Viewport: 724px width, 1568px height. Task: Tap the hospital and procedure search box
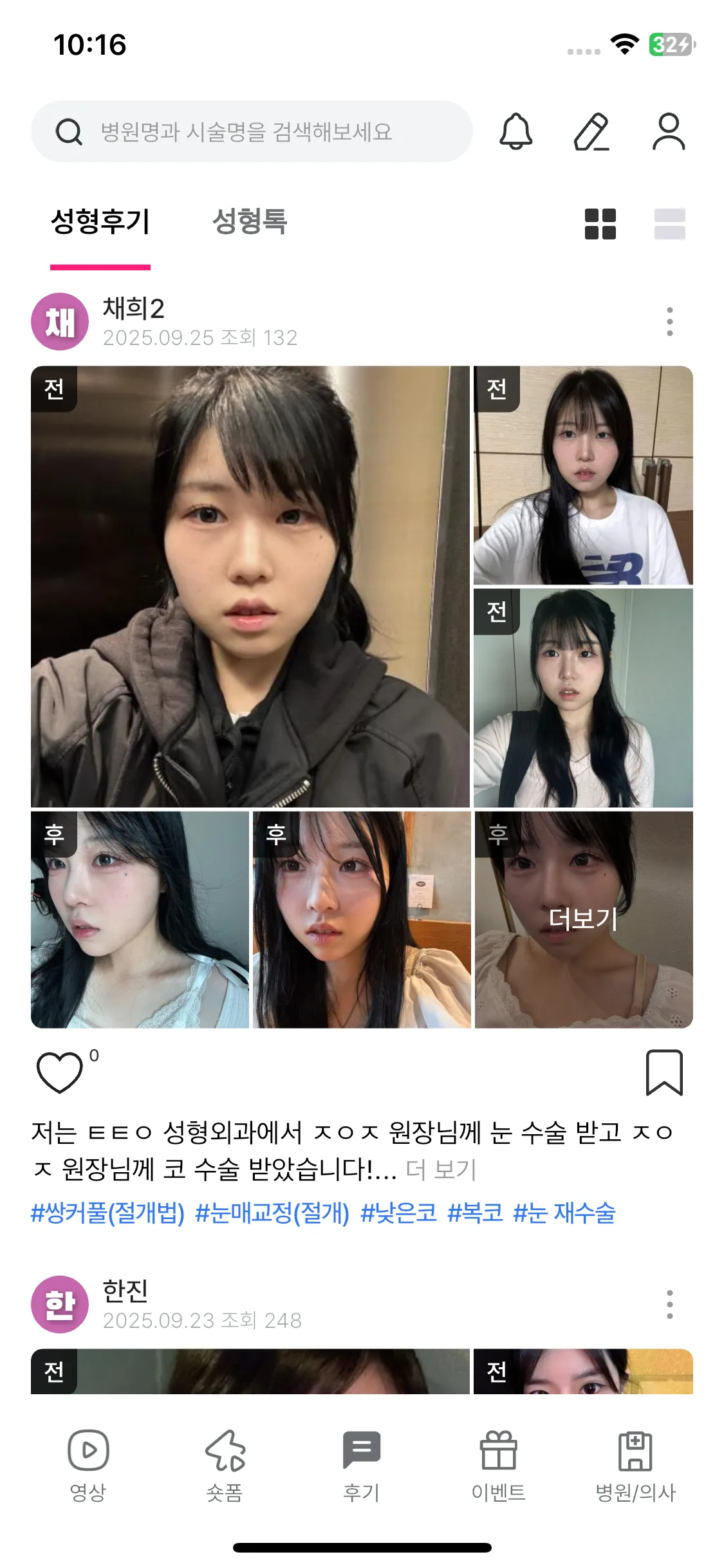tap(251, 131)
